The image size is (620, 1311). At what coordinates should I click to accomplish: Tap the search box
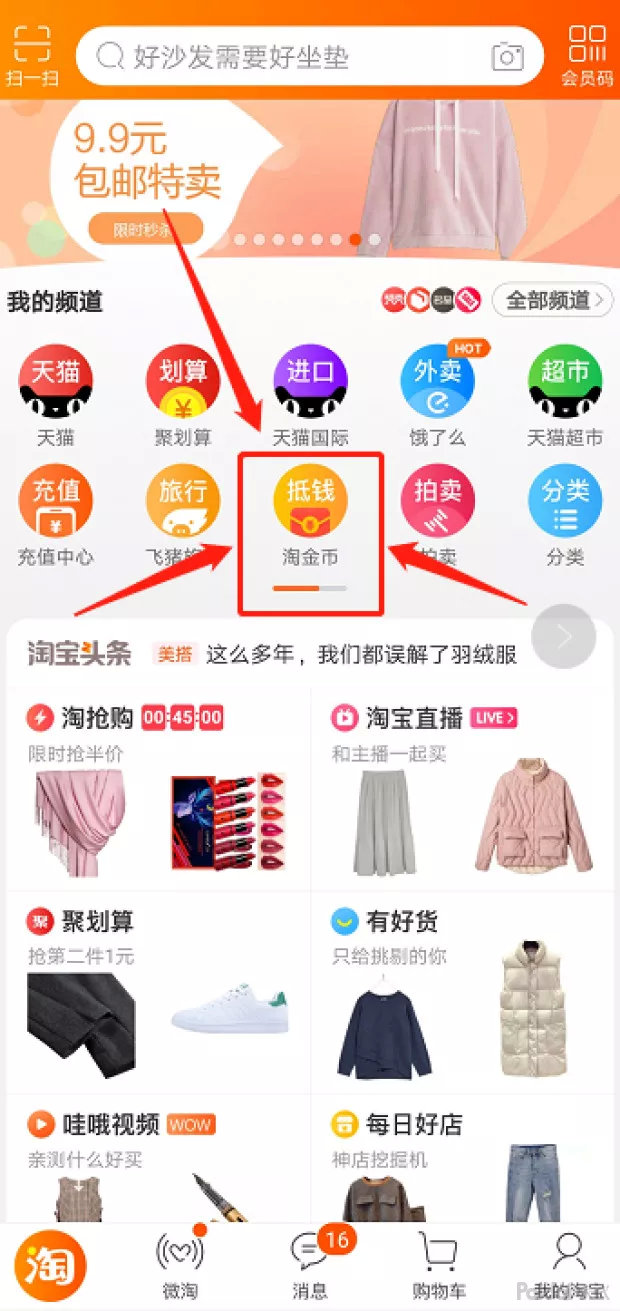pyautogui.click(x=290, y=57)
